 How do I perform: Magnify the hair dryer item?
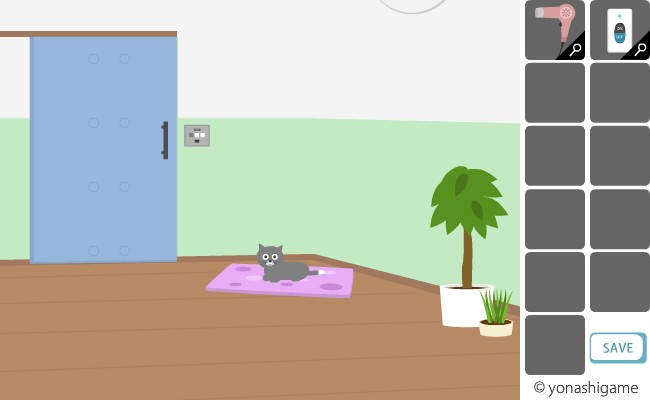[575, 49]
